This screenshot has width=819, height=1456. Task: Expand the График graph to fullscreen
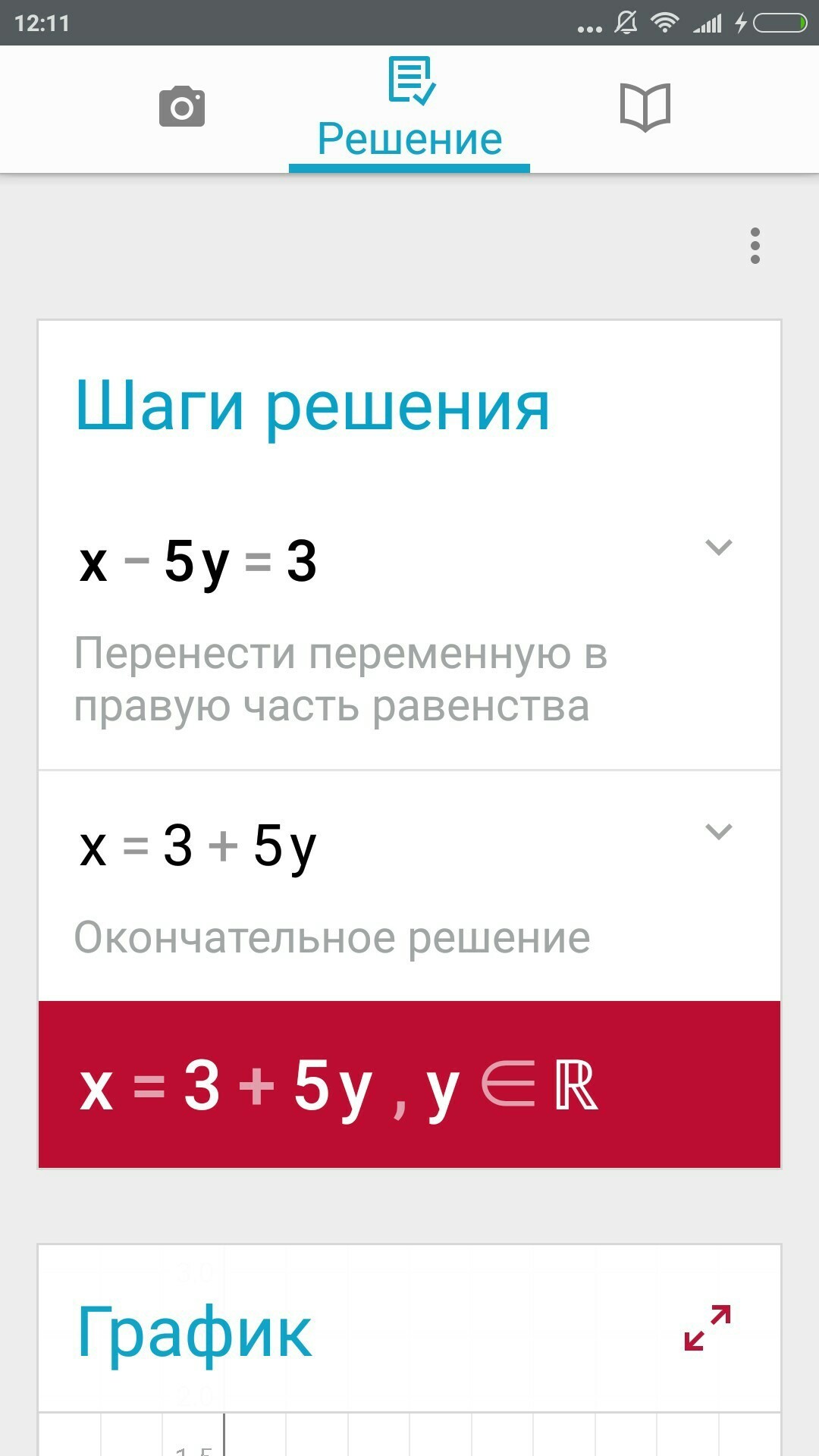click(x=708, y=1327)
